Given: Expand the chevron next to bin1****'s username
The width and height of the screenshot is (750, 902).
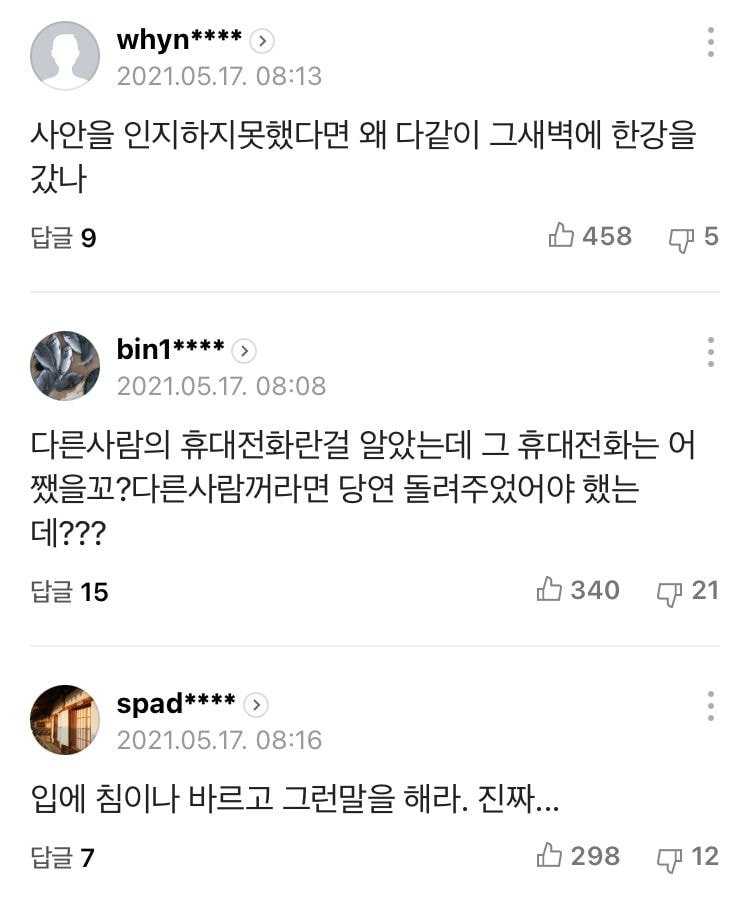Looking at the screenshot, I should tap(243, 351).
